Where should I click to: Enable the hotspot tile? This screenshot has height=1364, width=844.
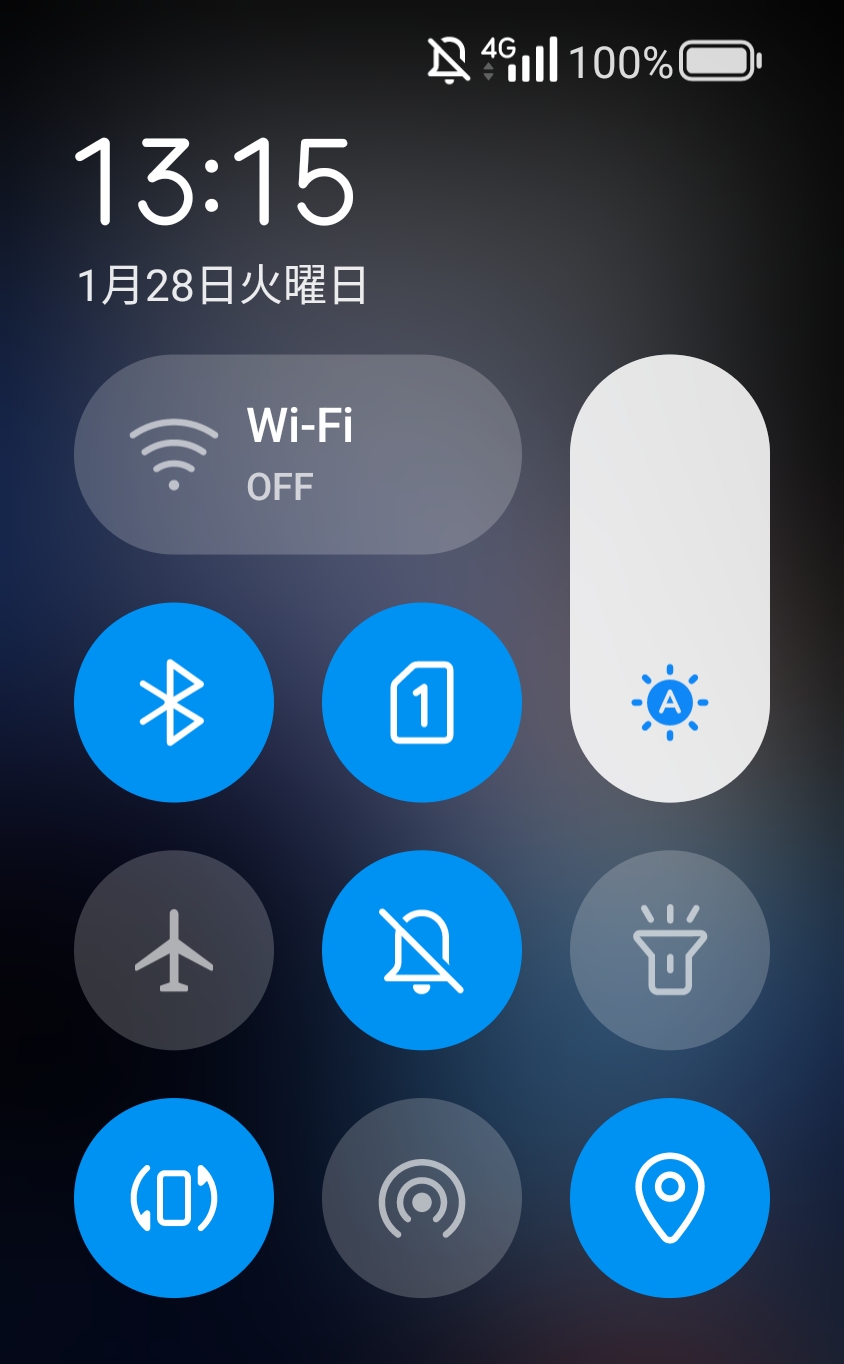tap(421, 1198)
